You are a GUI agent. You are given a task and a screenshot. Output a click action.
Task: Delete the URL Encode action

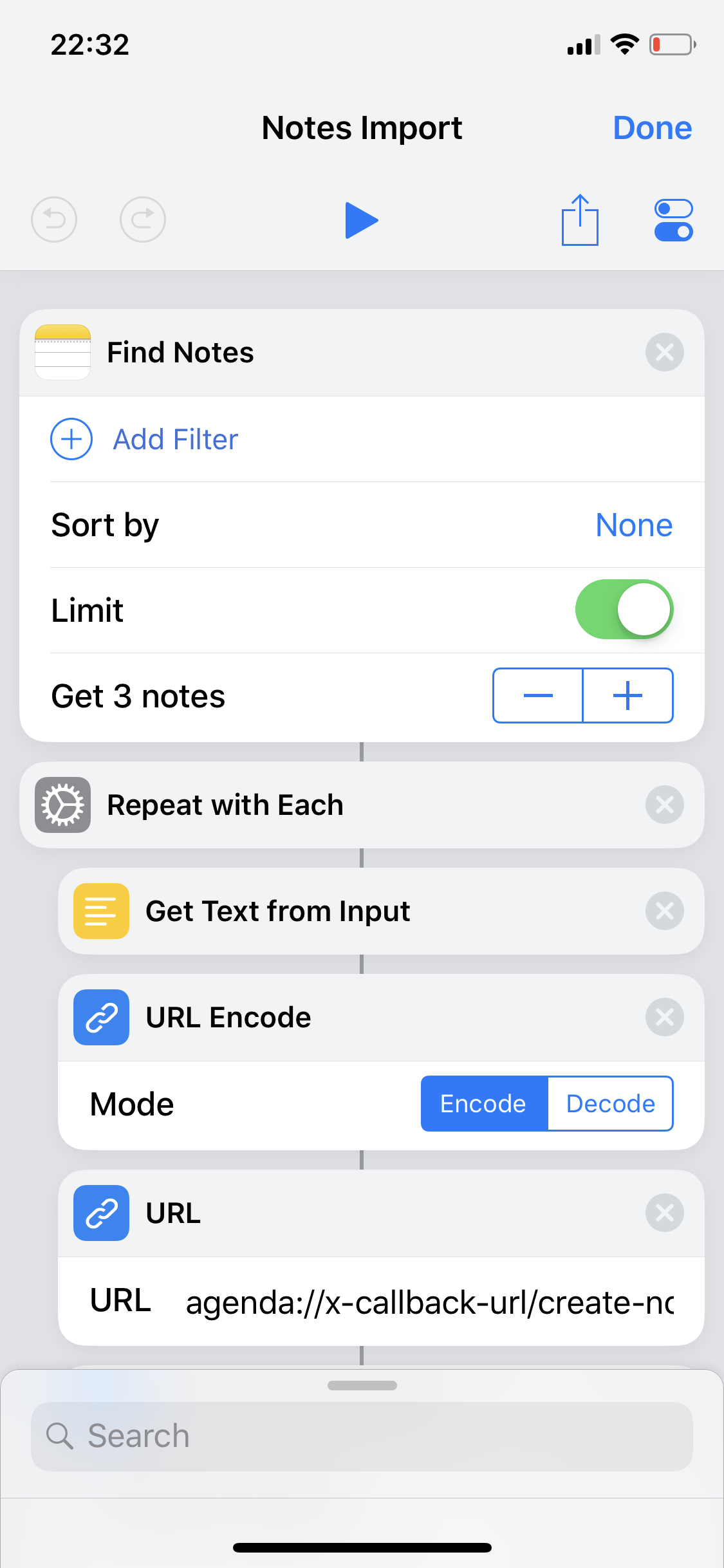coord(664,1017)
